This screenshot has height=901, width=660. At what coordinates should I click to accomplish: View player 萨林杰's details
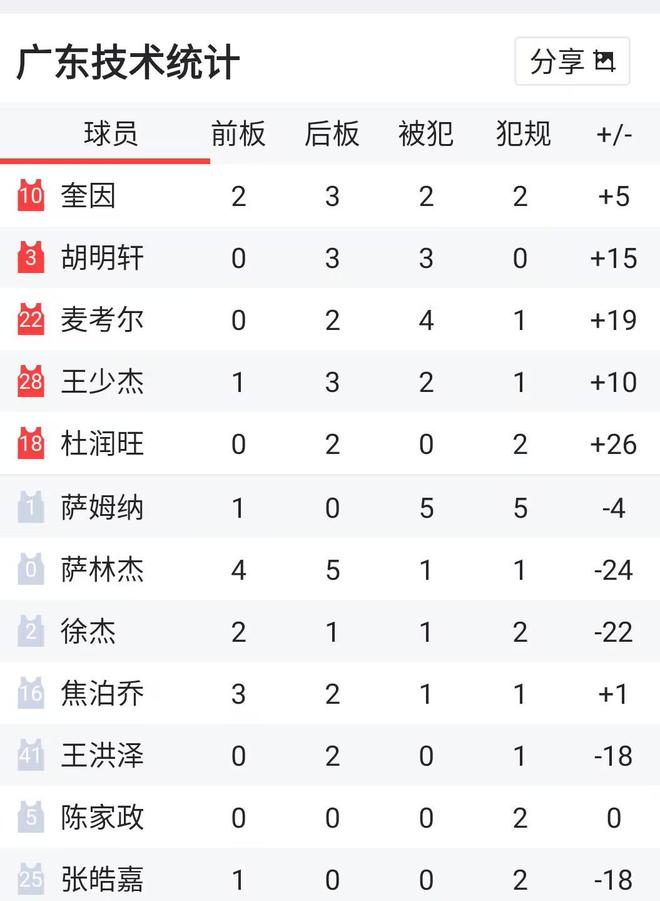[102, 569]
